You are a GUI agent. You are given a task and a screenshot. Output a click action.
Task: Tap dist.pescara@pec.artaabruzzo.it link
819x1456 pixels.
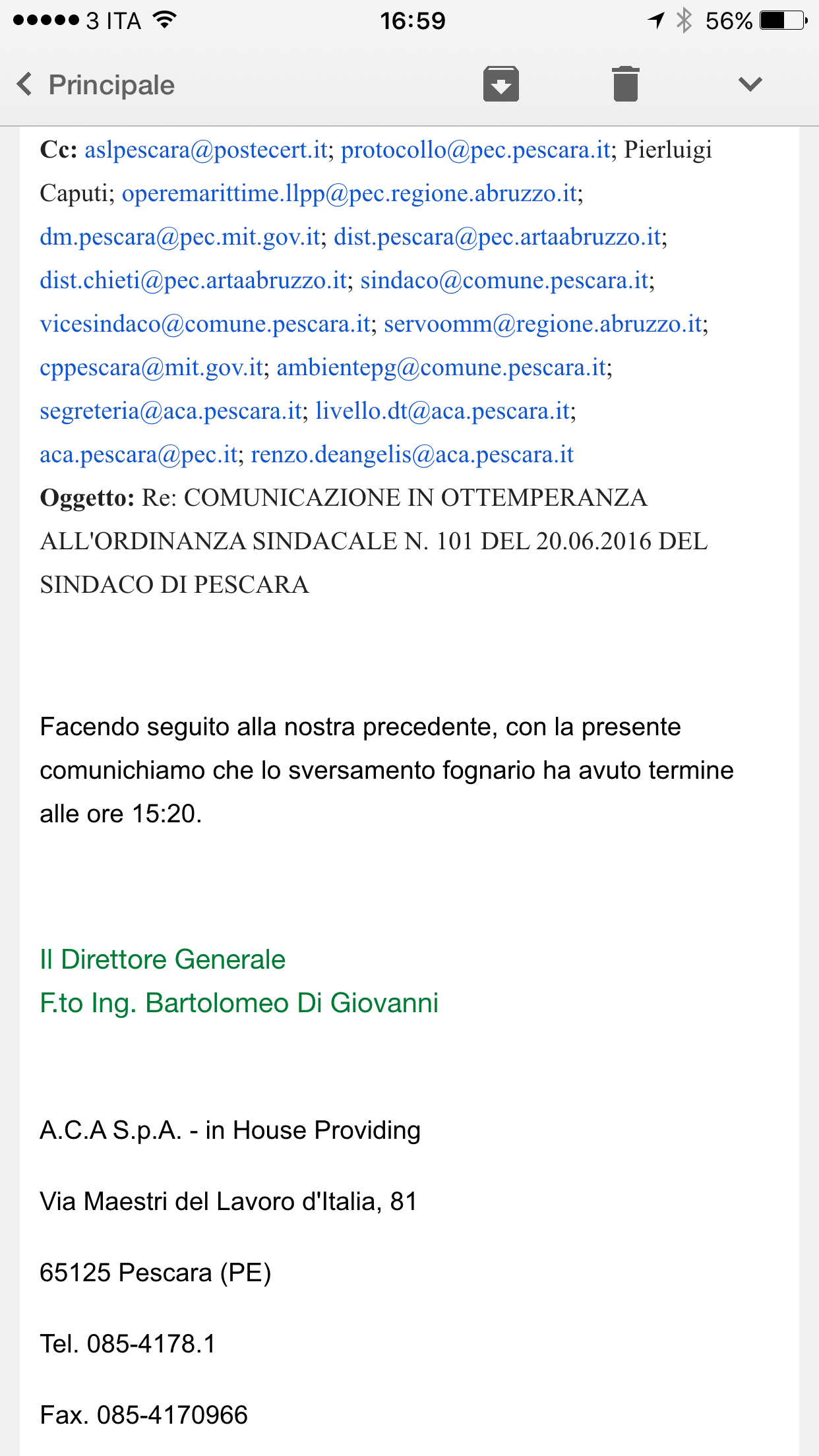tap(497, 237)
